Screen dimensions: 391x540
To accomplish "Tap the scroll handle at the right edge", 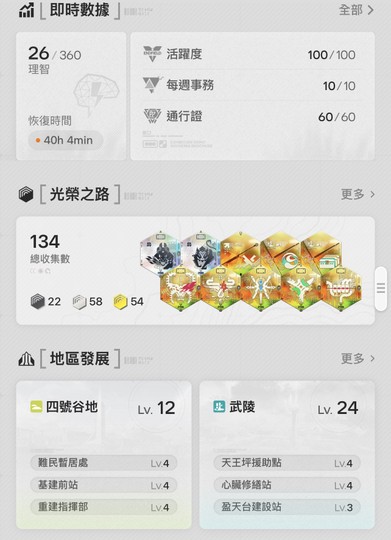I will 381,289.
